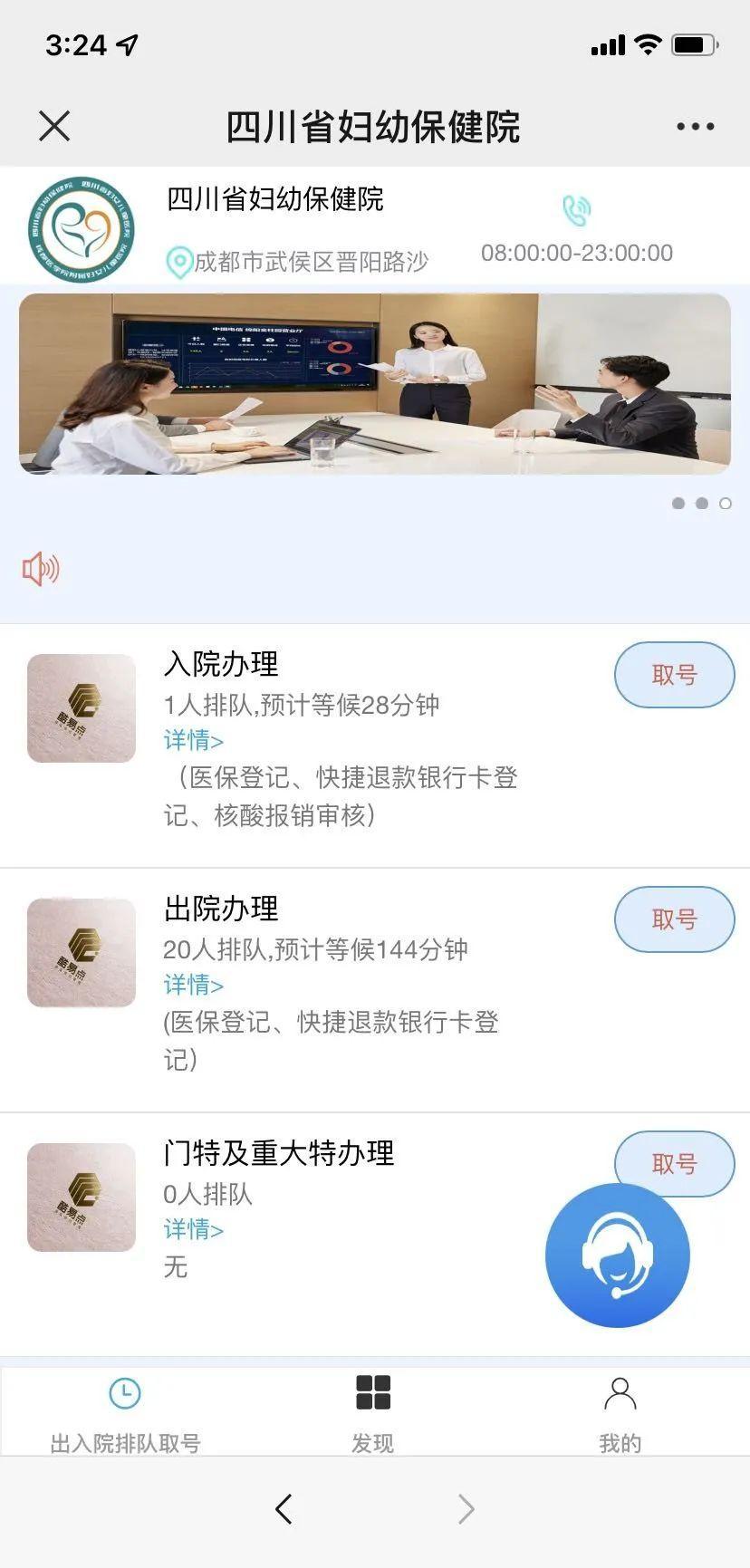The image size is (750, 1568).
Task: Open the meeting room banner image
Action: tap(374, 383)
